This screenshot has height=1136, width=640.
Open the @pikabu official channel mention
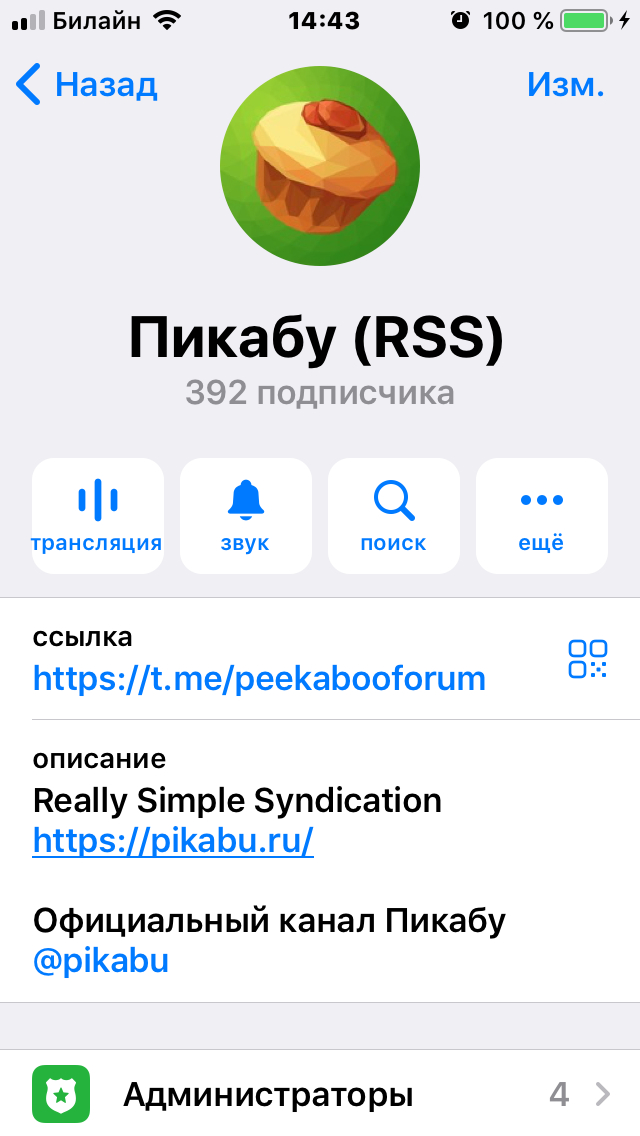[x=101, y=961]
